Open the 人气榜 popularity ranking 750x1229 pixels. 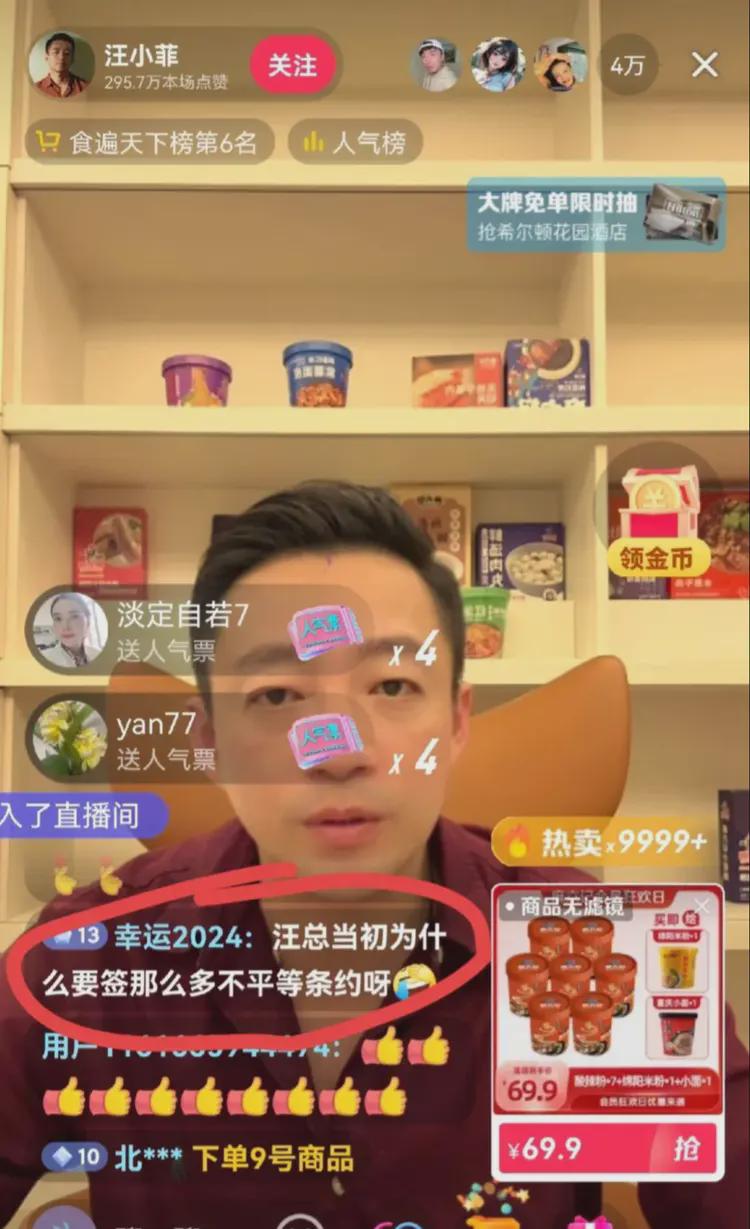(355, 142)
